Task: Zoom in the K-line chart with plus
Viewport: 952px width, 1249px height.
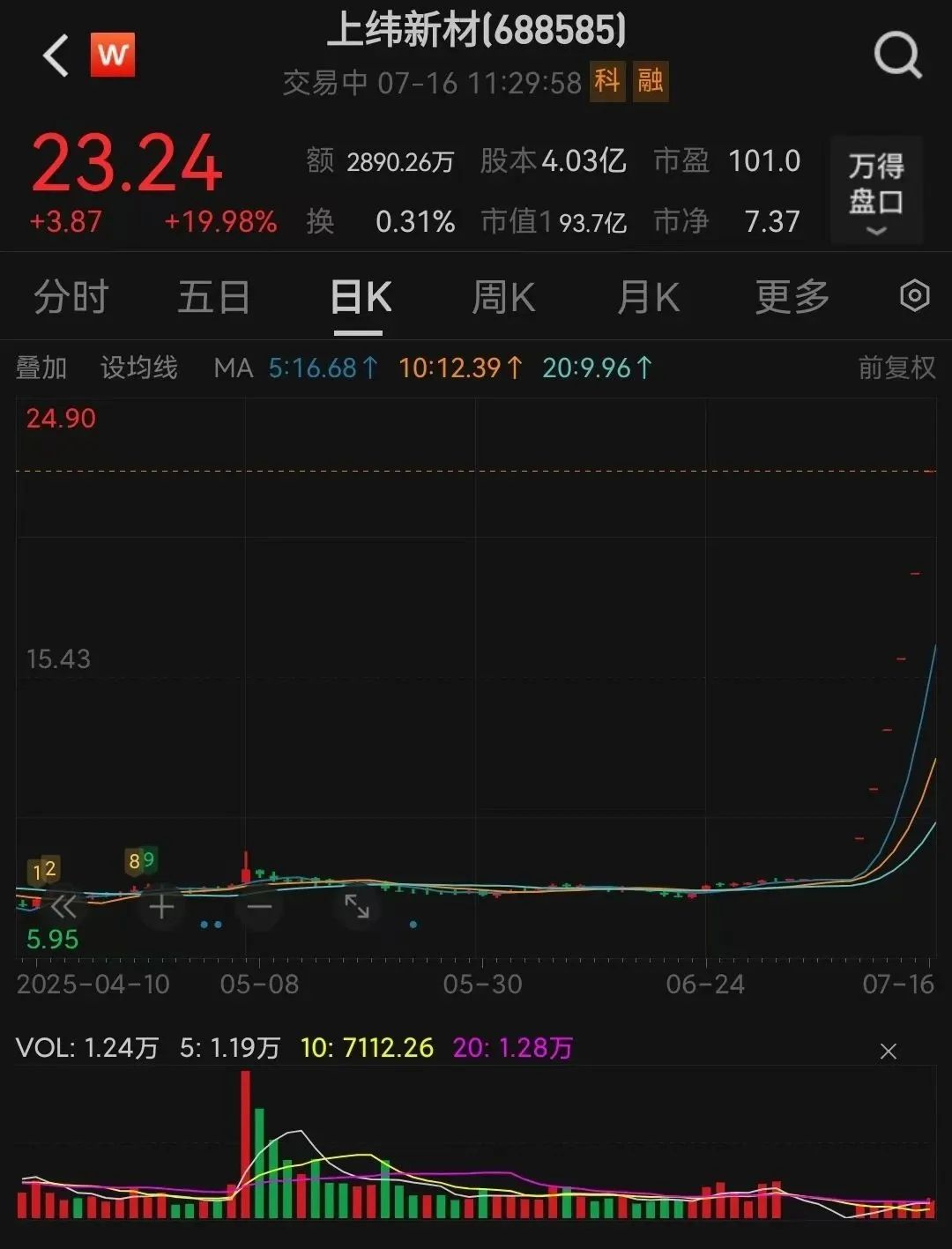Action: [x=161, y=906]
